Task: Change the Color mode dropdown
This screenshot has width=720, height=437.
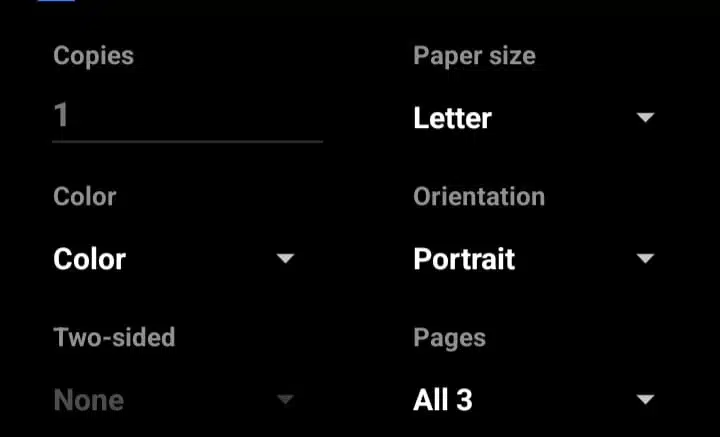Action: [174, 259]
